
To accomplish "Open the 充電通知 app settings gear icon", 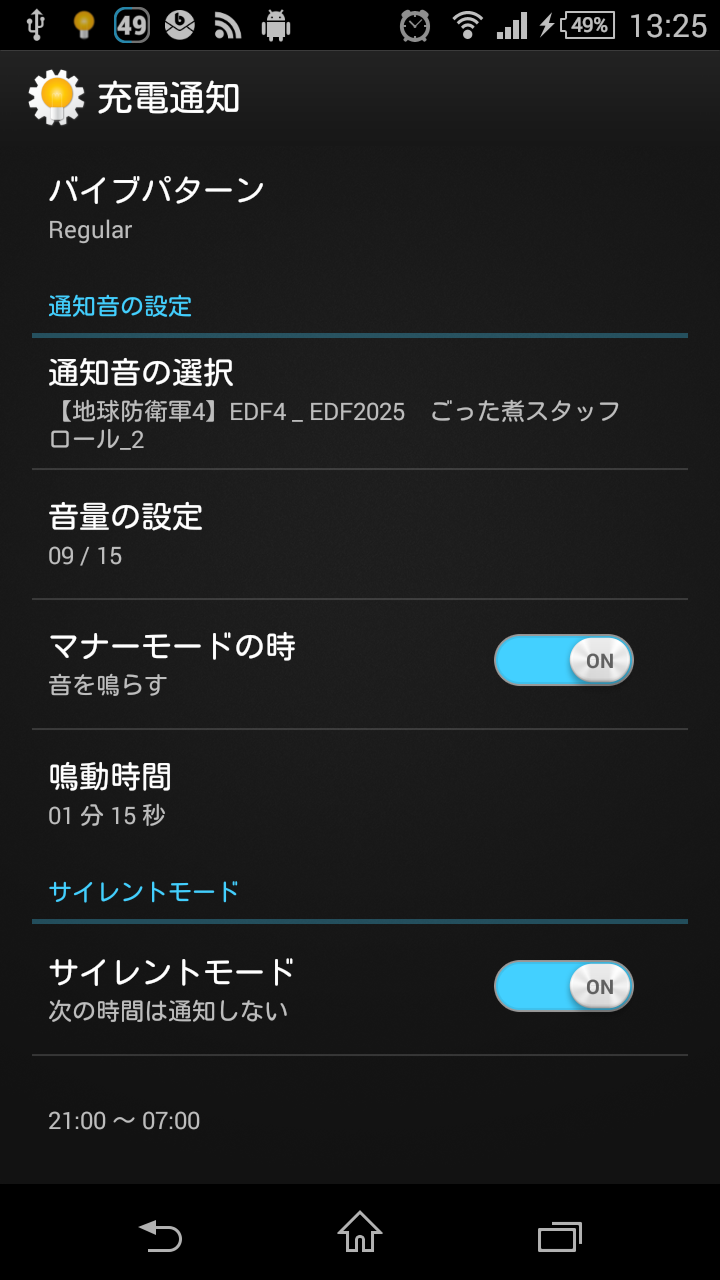I will [x=56, y=97].
